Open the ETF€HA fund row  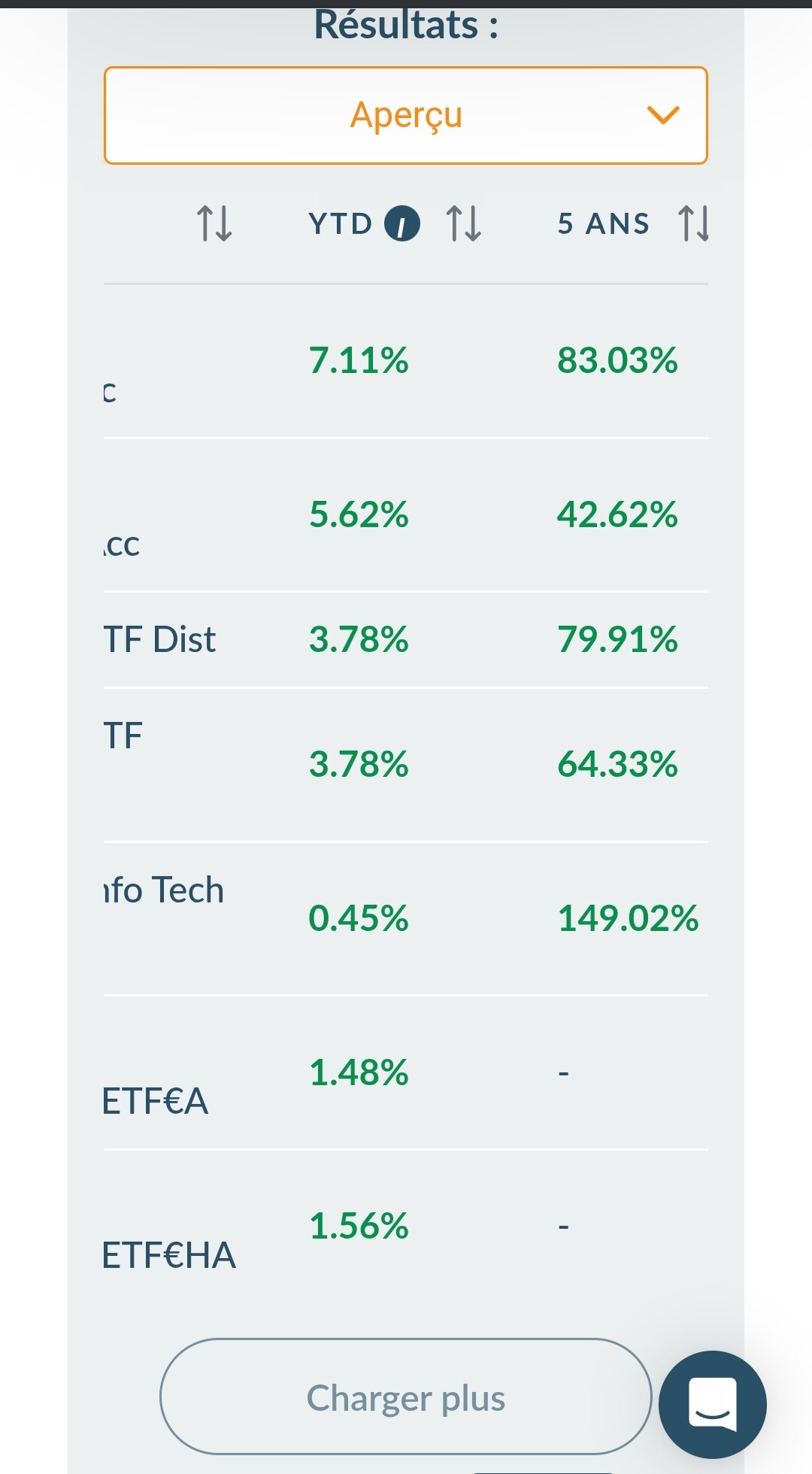169,1255
